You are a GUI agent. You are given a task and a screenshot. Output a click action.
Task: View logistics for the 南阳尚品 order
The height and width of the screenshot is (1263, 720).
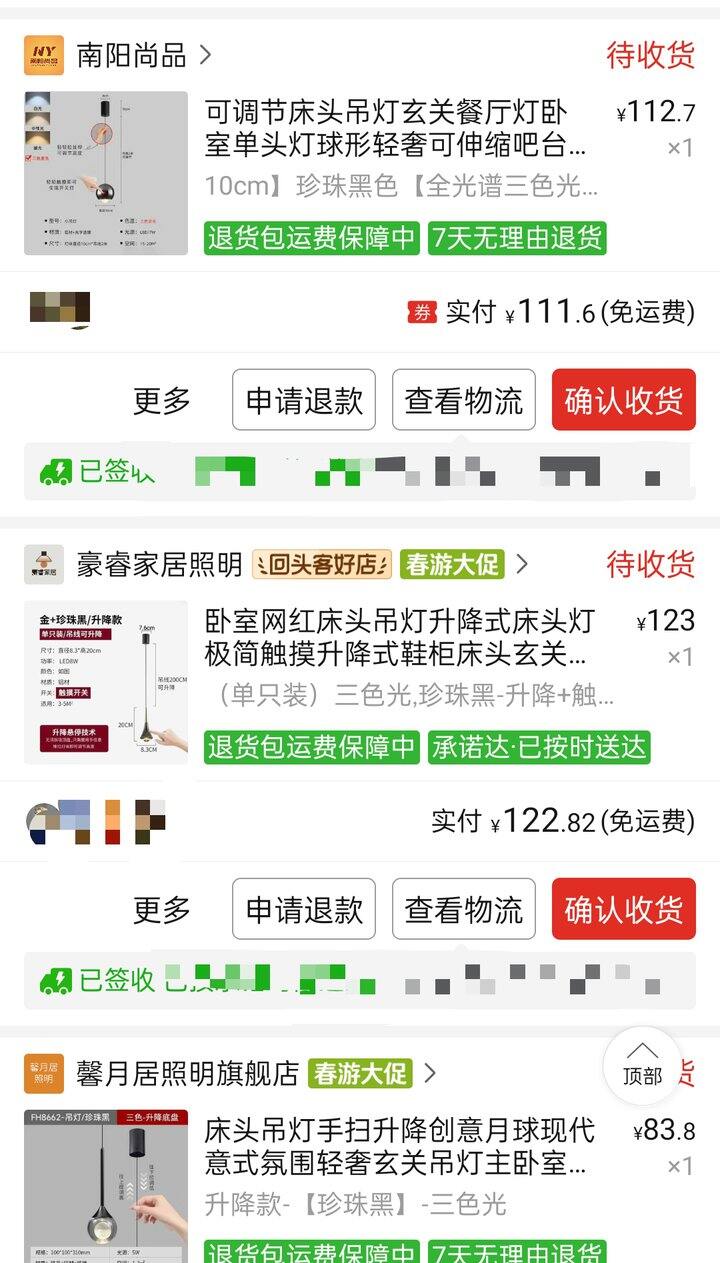pos(463,401)
